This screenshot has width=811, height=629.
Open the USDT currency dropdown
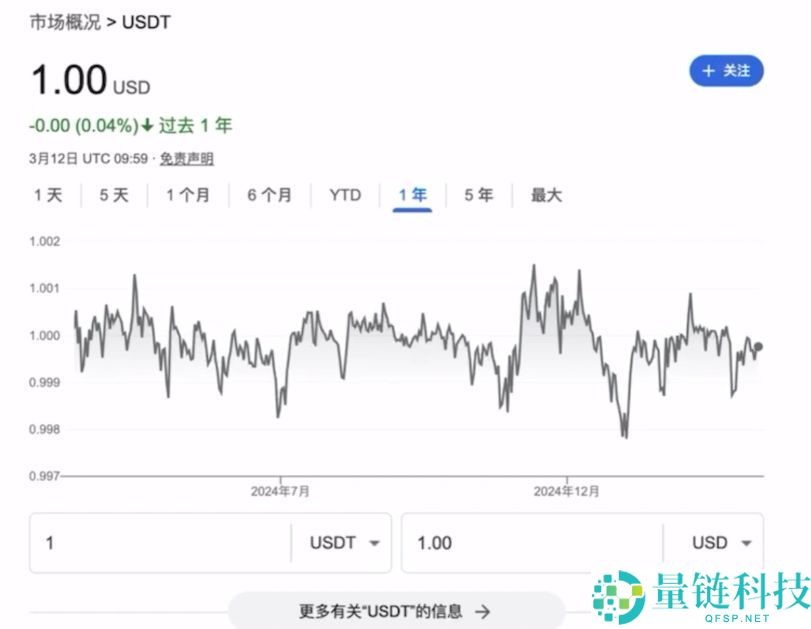(x=345, y=543)
